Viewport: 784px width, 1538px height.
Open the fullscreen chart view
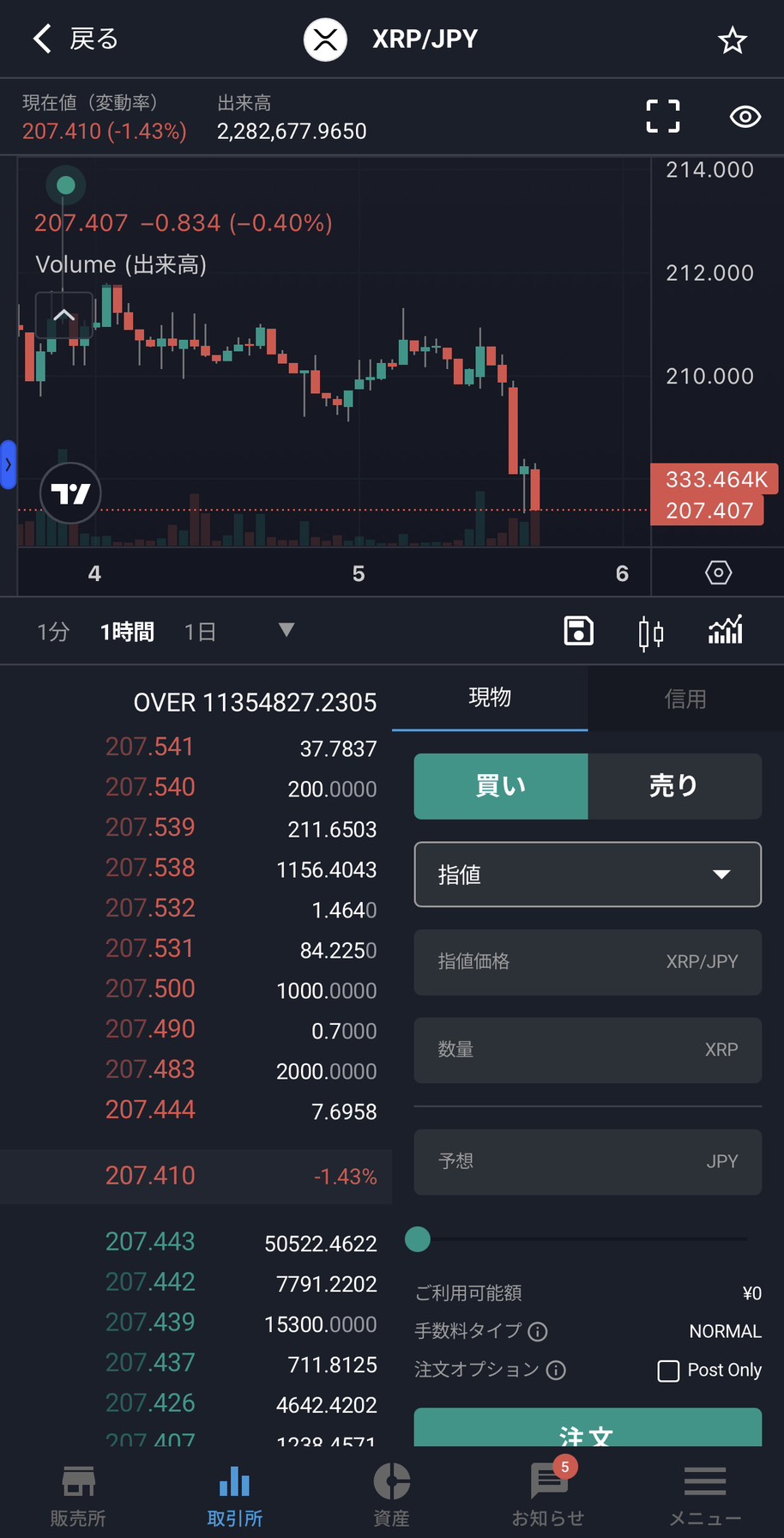tap(662, 117)
